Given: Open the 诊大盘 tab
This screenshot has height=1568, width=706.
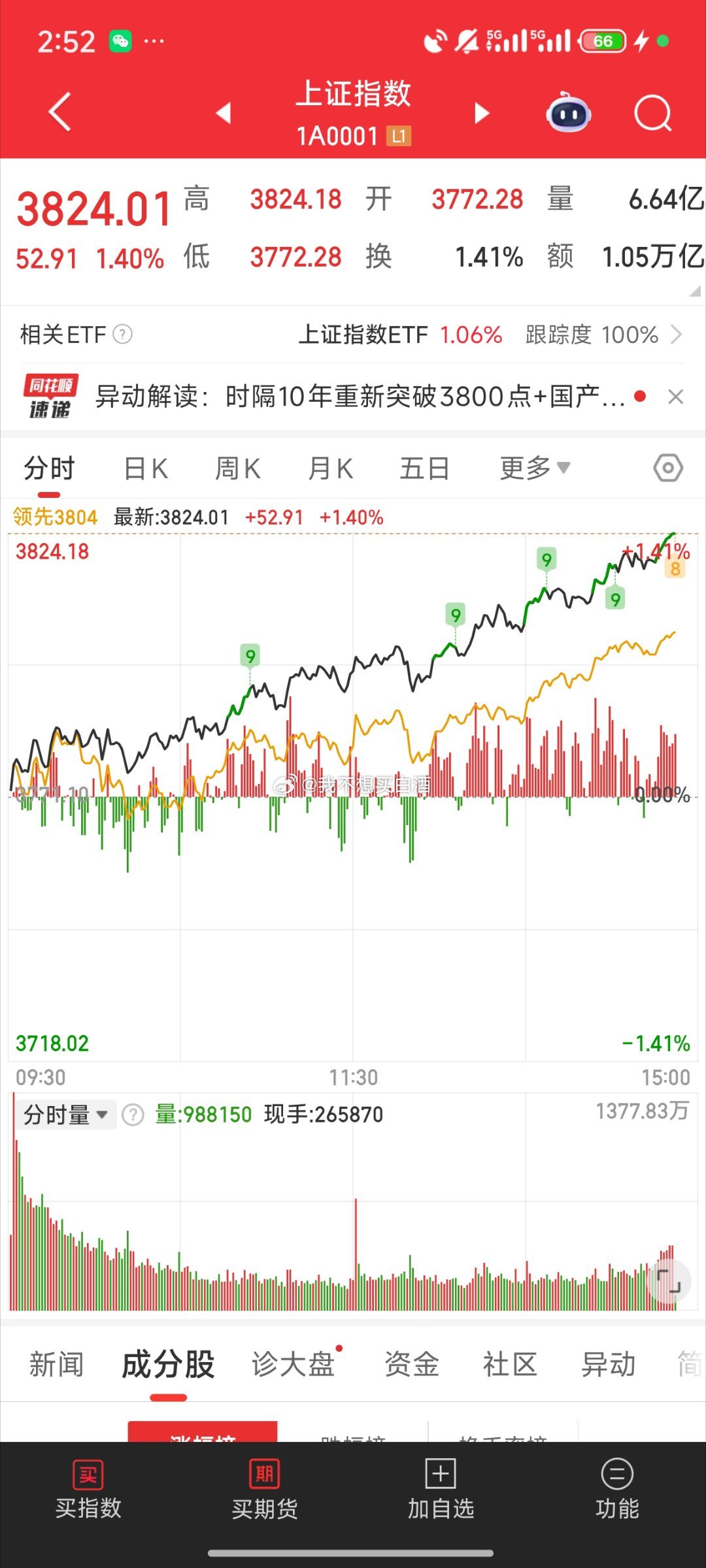Looking at the screenshot, I should coord(294,1365).
